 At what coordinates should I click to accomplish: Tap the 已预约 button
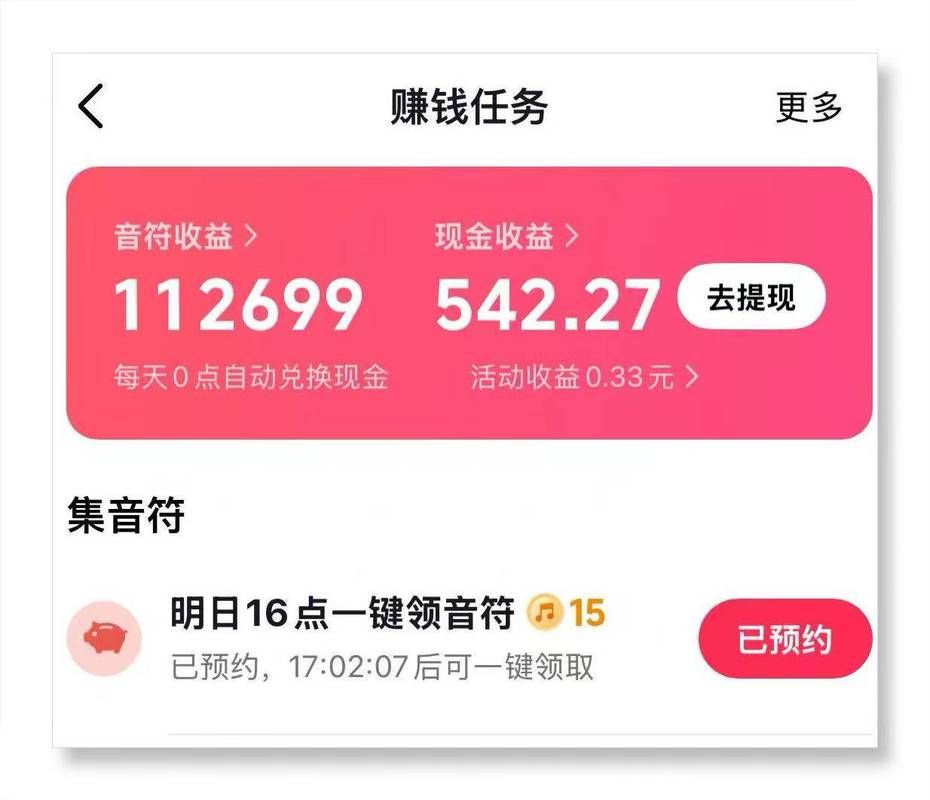[784, 639]
